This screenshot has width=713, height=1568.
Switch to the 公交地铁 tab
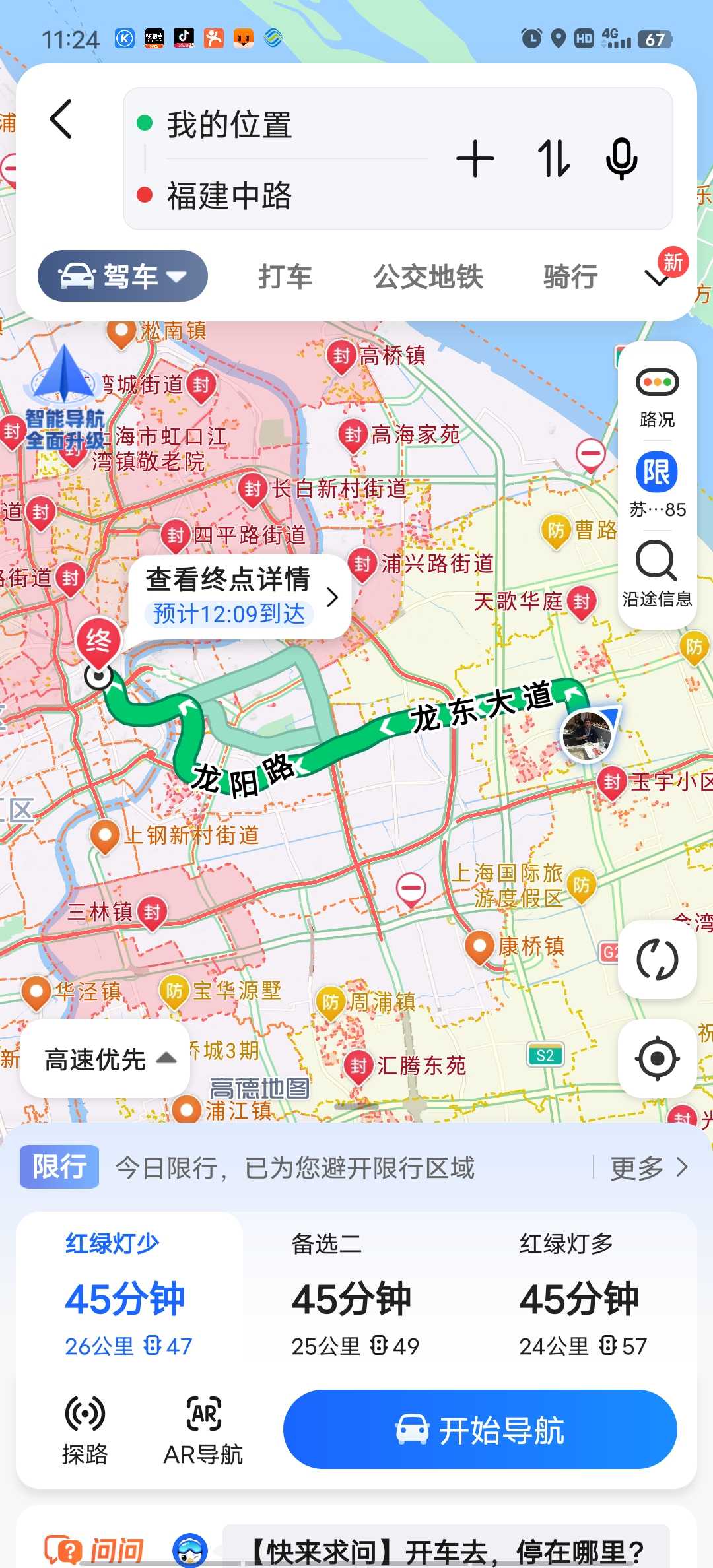click(x=428, y=277)
